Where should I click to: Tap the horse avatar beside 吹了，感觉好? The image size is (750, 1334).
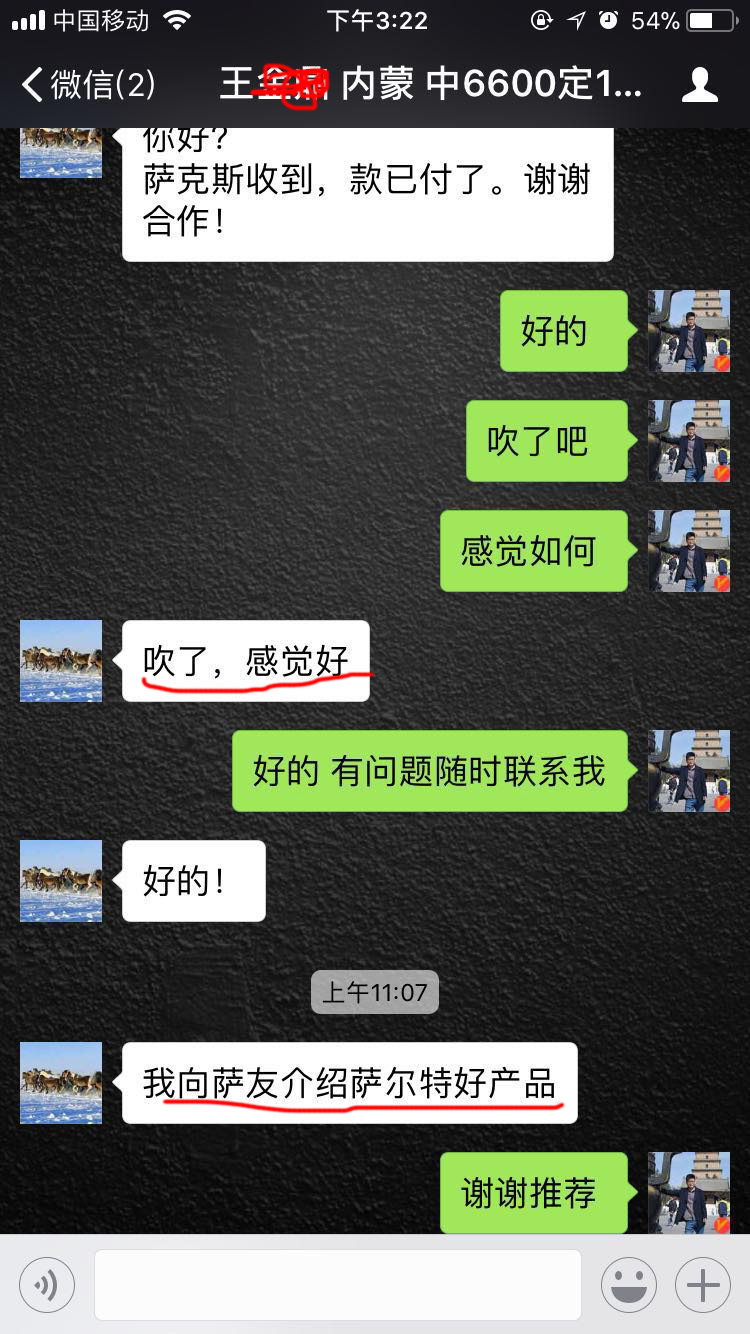[x=61, y=661]
